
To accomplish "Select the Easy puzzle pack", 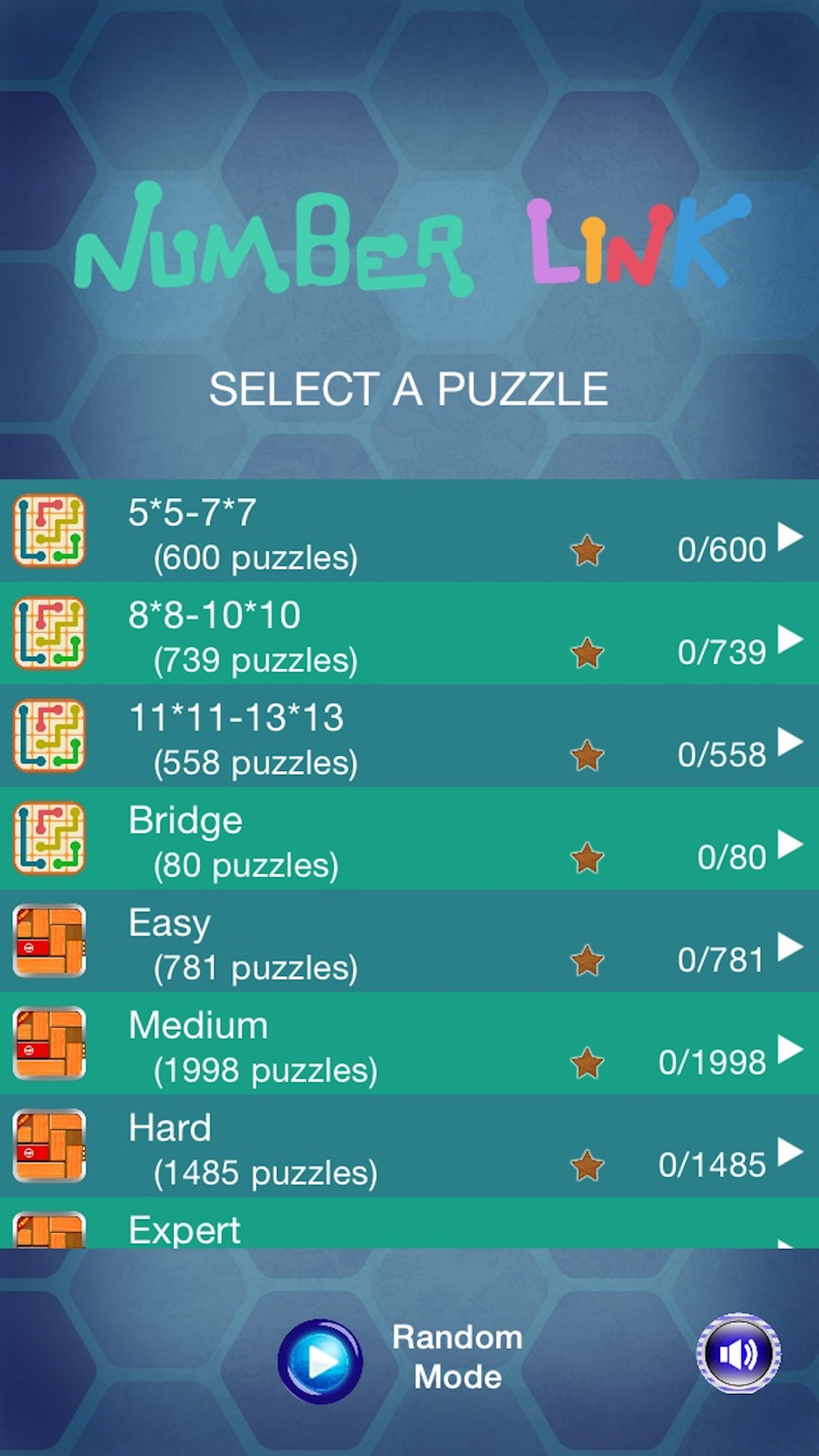I will 409,941.
